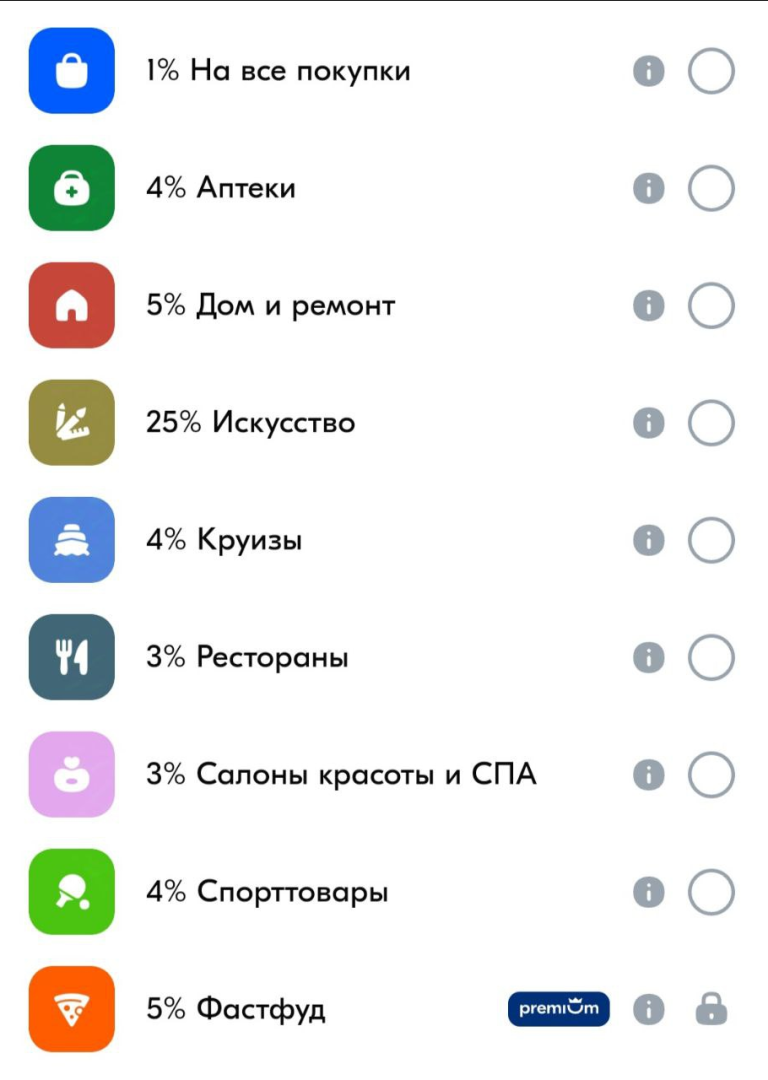Select the 1% На все покупки cashback option
Image resolution: width=768 pixels, height=1080 pixels.
pos(711,70)
